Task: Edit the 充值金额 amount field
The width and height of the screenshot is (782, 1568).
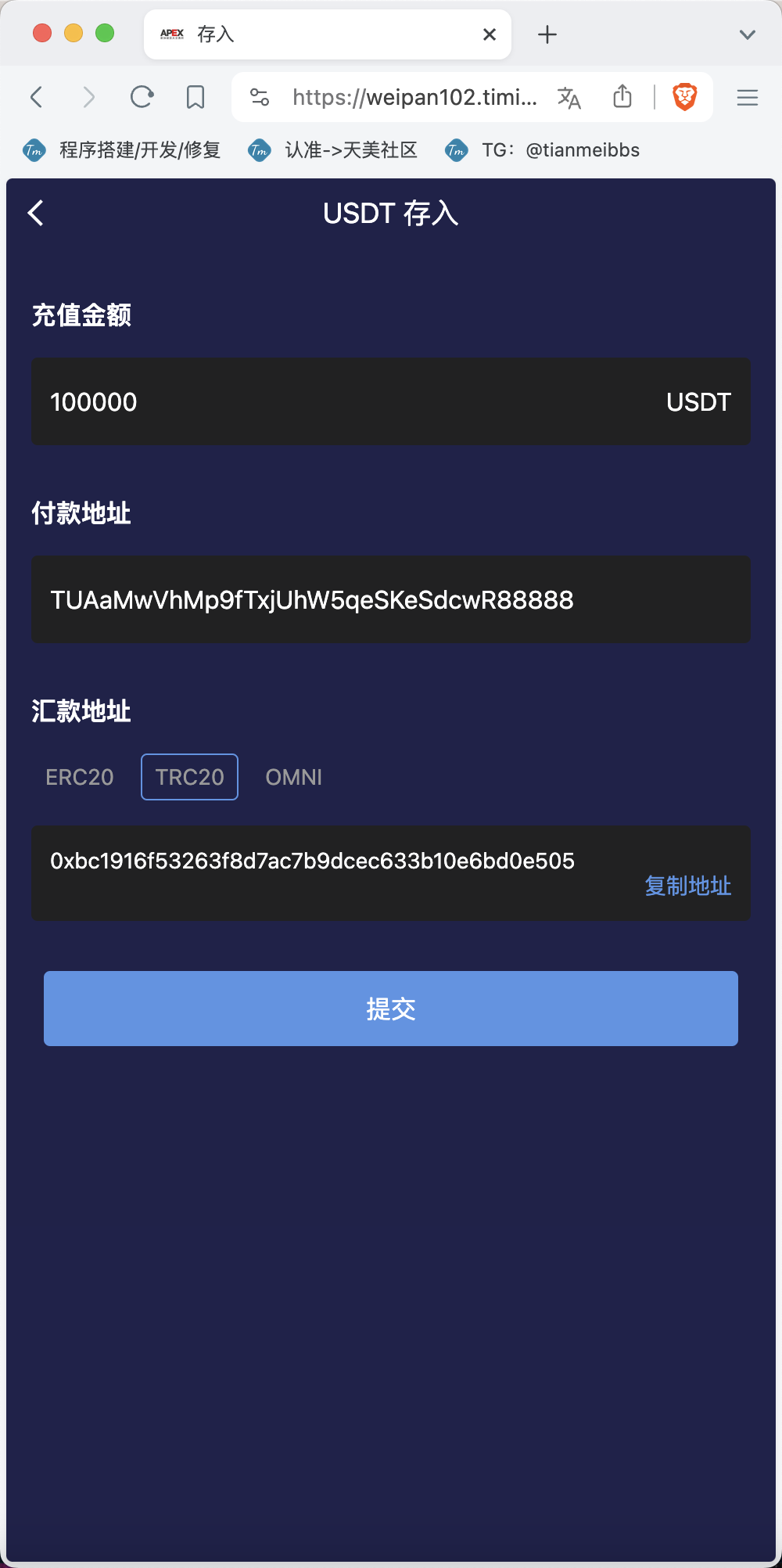Action: click(391, 402)
